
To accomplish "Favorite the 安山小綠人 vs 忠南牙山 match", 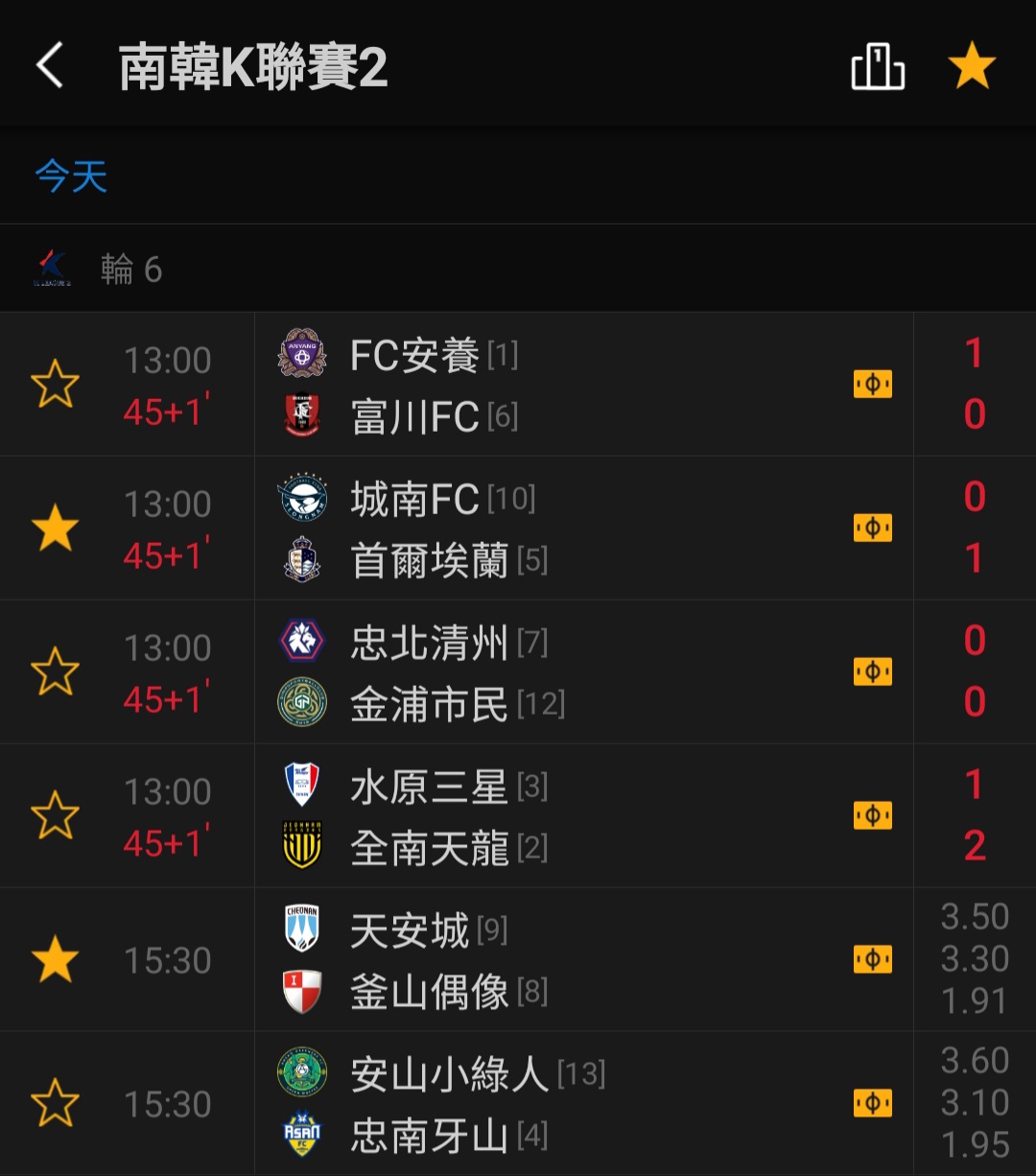I will pos(55,1103).
